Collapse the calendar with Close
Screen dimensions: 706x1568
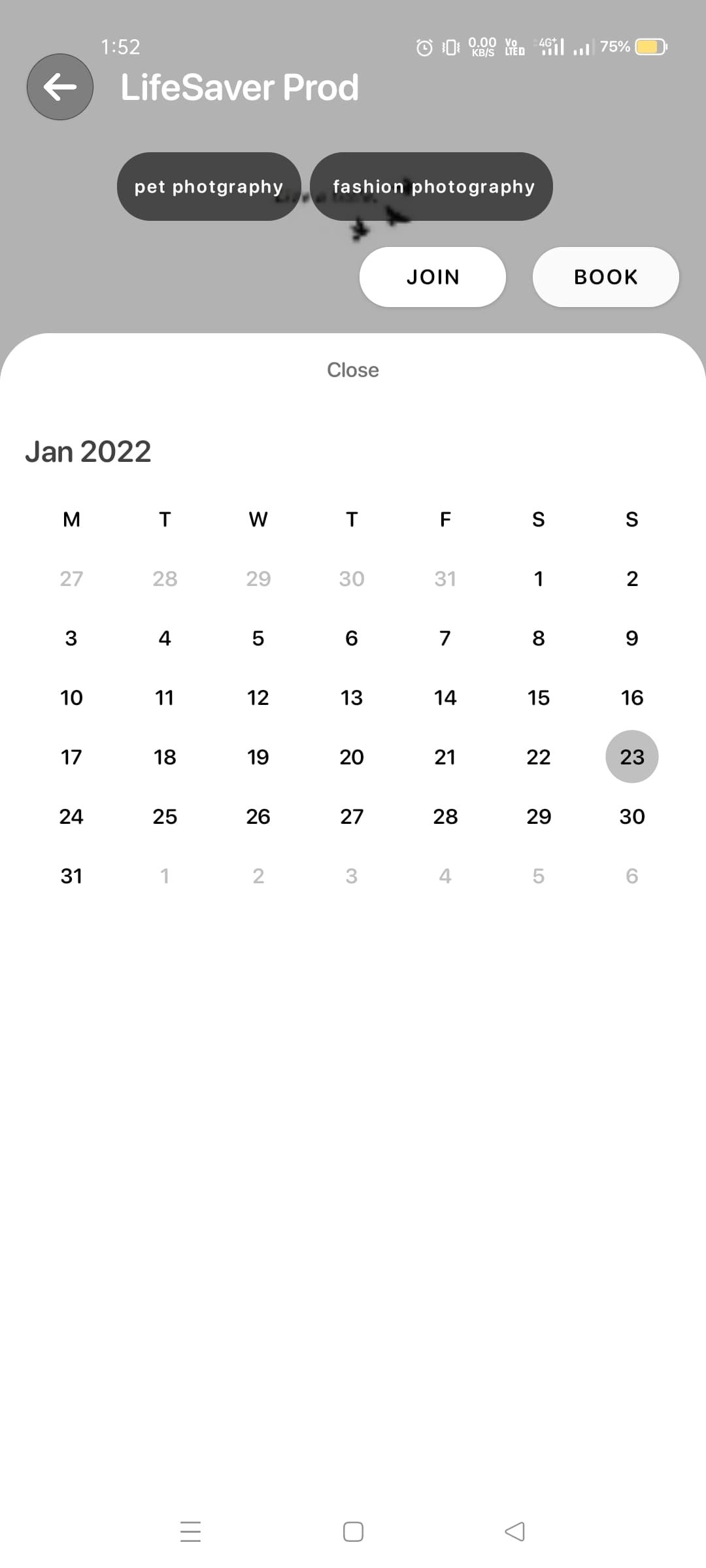(x=352, y=370)
